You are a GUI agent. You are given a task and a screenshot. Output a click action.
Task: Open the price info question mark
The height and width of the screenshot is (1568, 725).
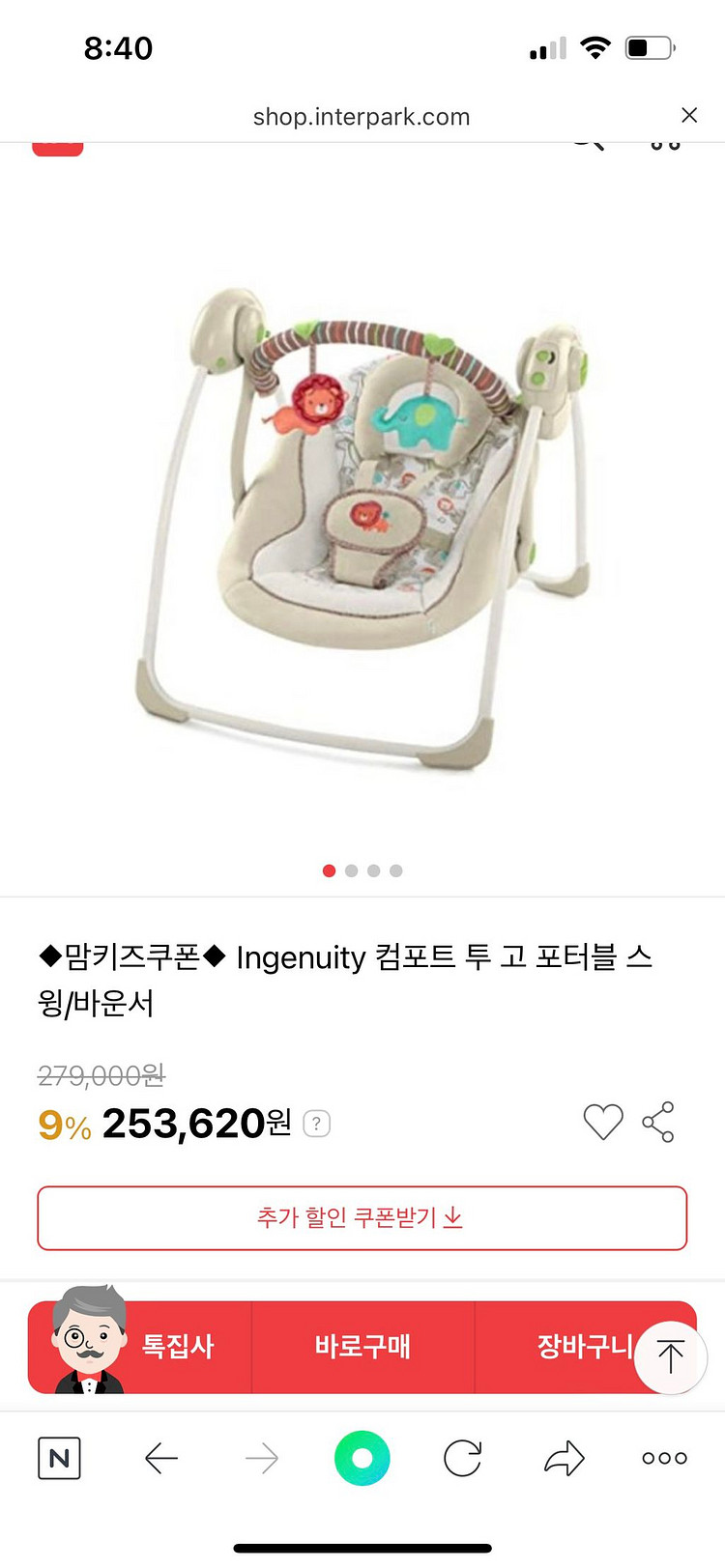click(x=317, y=1124)
